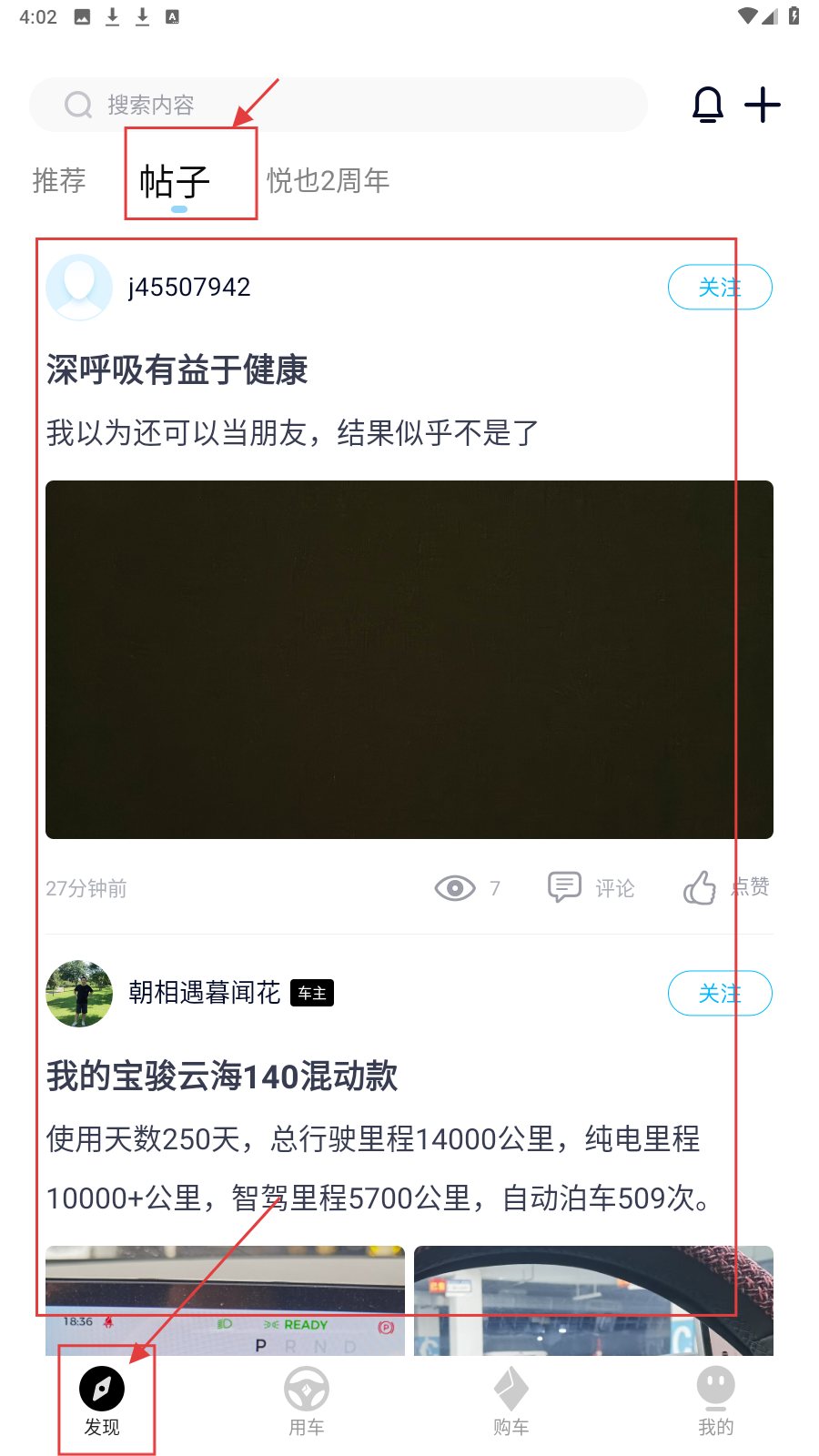Switch to the 推荐 tab
The image size is (819, 1456).
click(59, 180)
